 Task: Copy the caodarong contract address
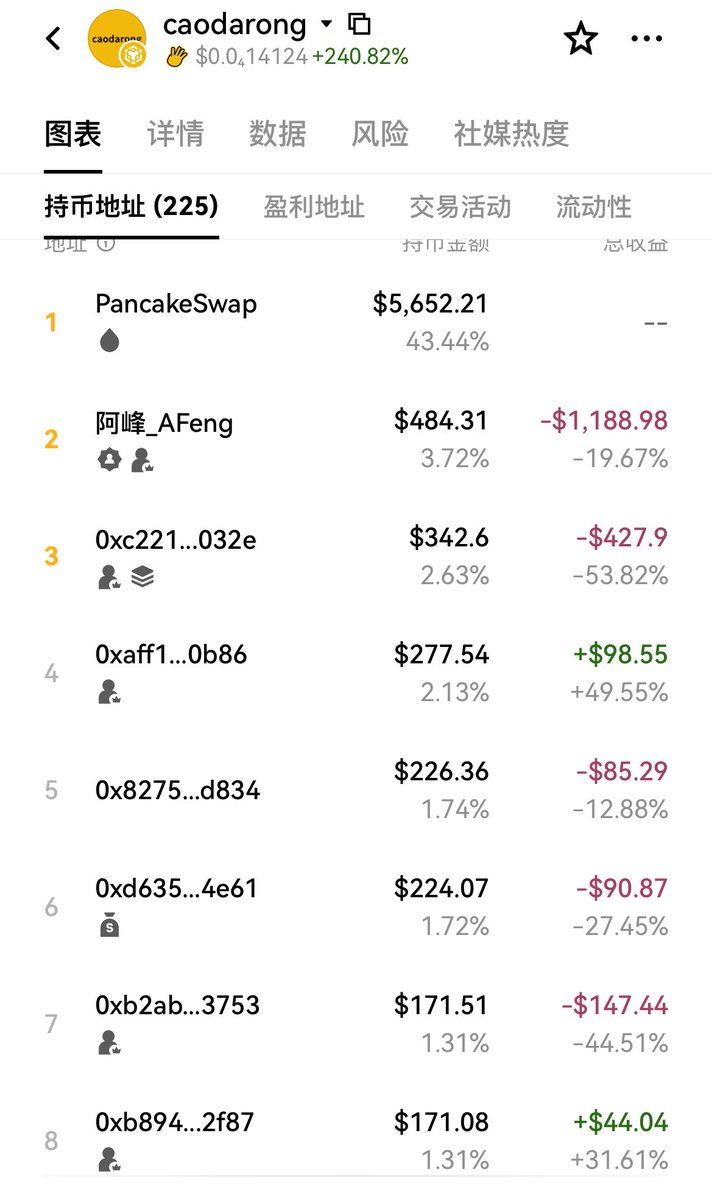pos(359,23)
